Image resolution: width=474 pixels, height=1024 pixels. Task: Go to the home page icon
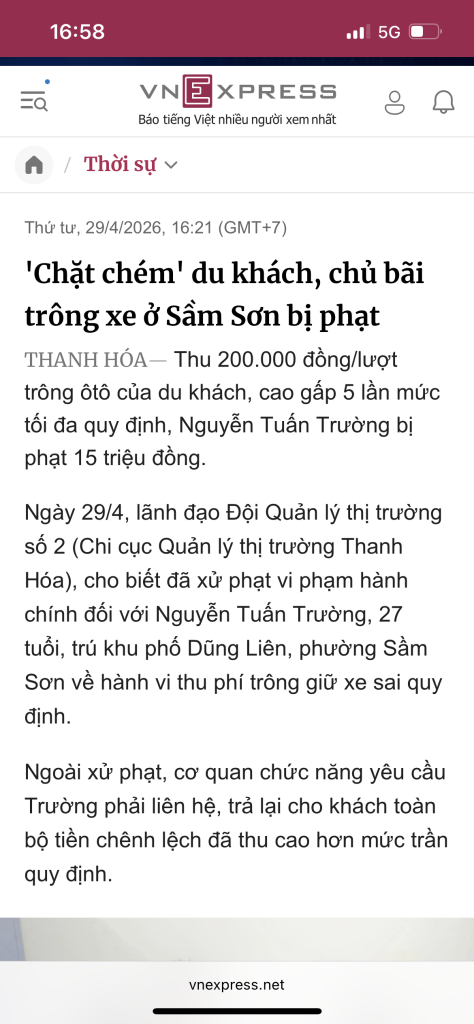click(x=34, y=165)
